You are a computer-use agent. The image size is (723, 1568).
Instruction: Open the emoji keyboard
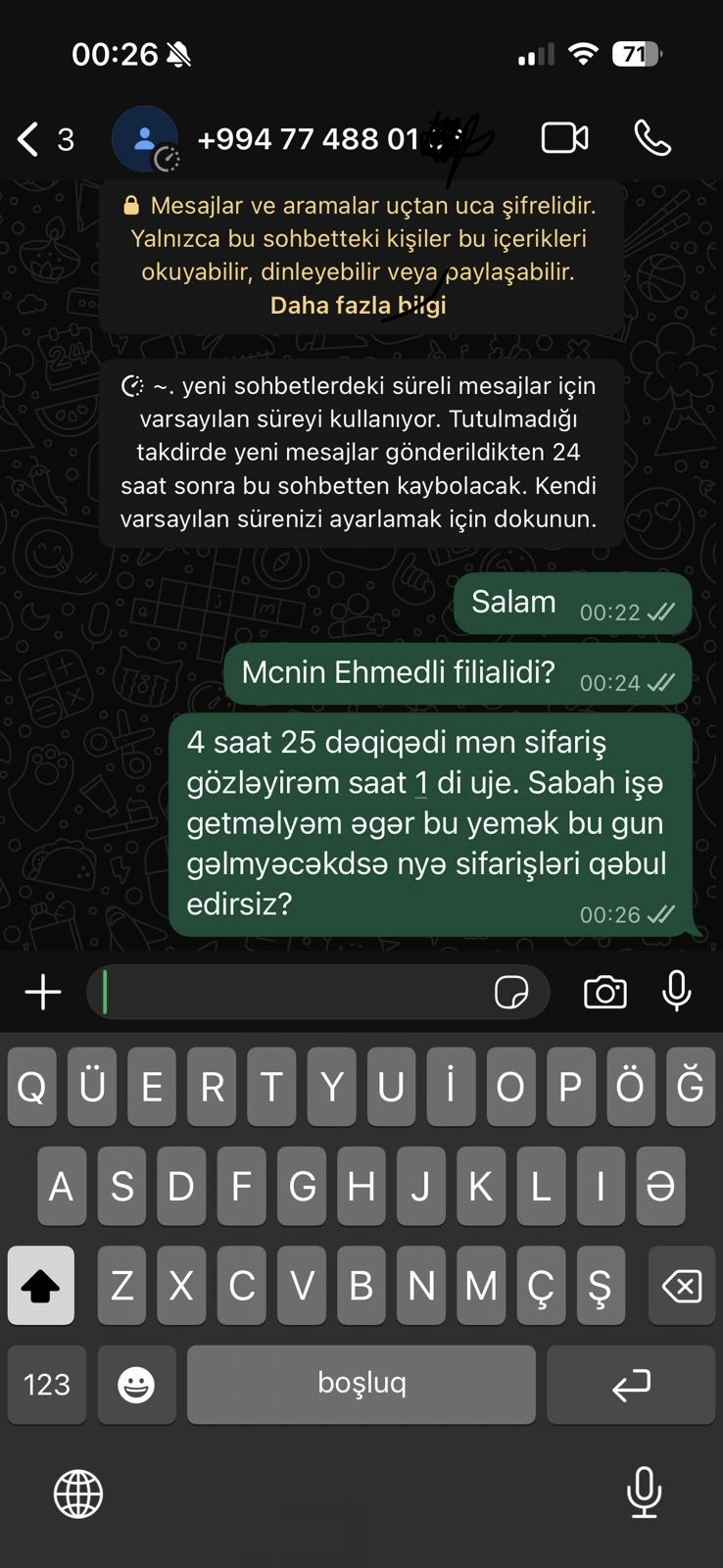(136, 1385)
